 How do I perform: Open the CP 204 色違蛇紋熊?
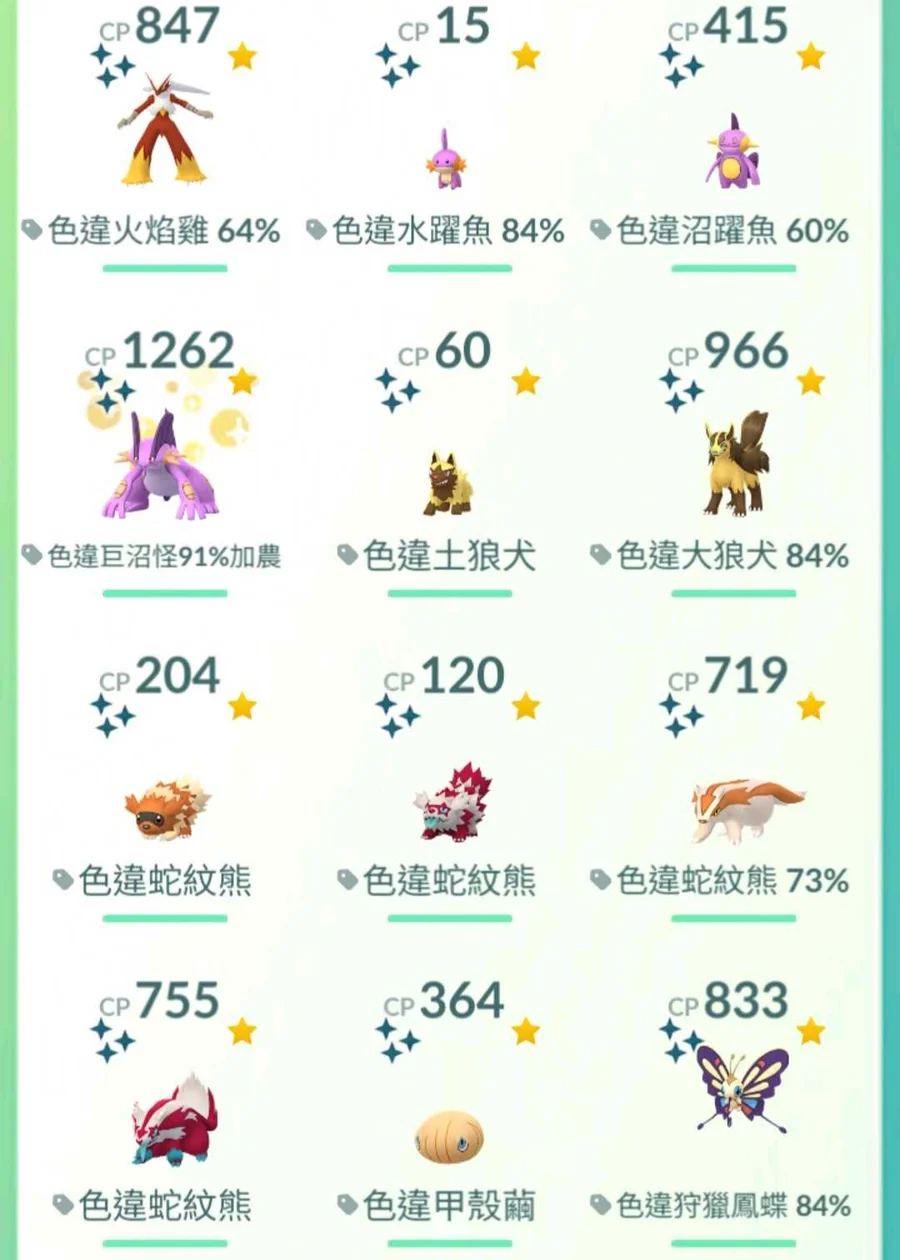pos(165,805)
